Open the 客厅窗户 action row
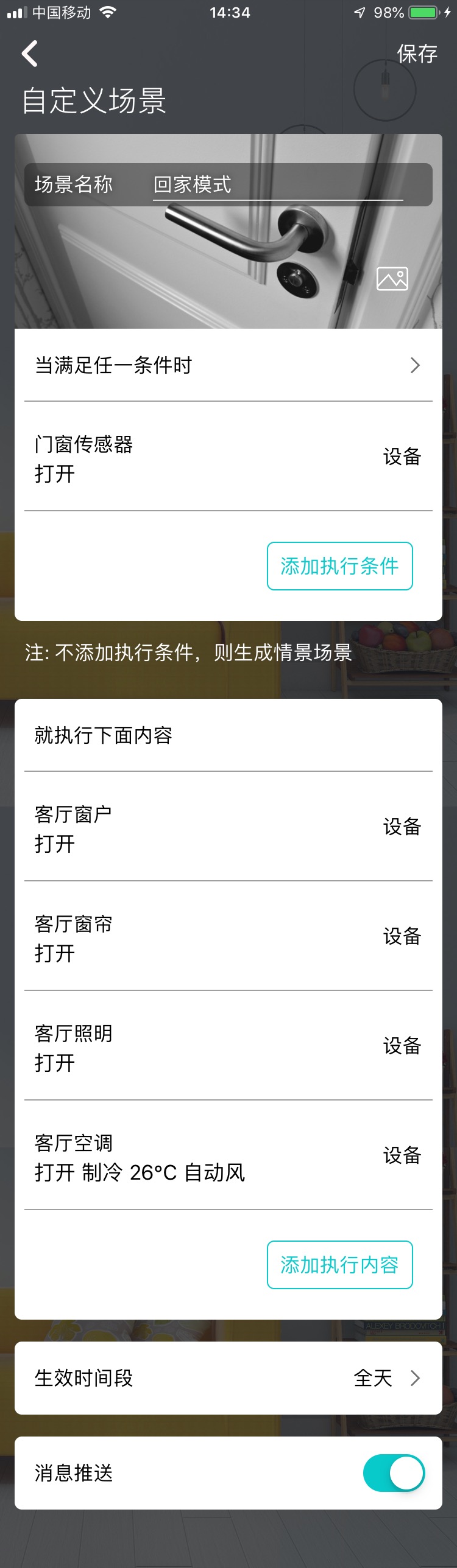457x1568 pixels. point(228,827)
